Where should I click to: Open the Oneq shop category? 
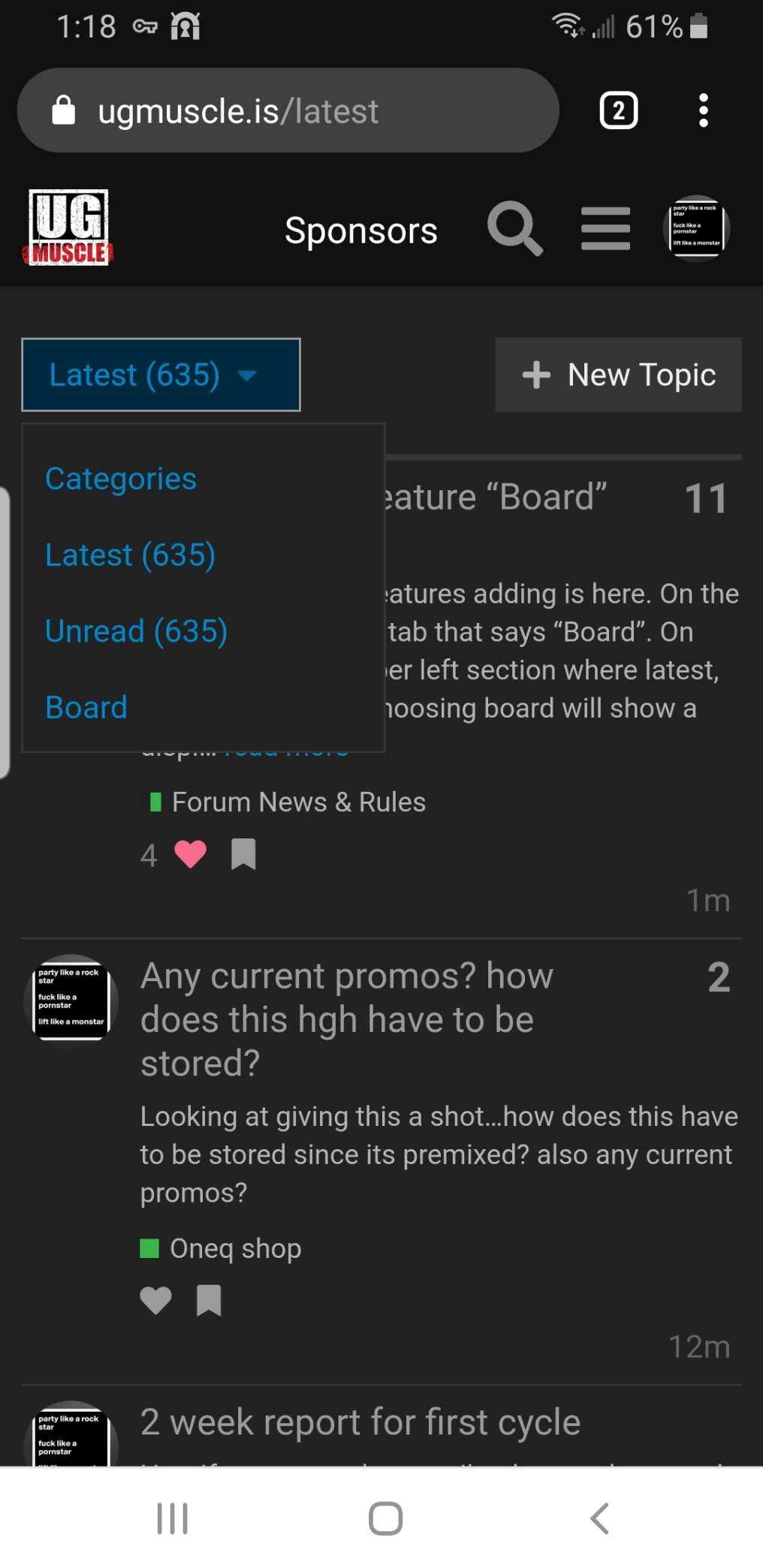[235, 1248]
